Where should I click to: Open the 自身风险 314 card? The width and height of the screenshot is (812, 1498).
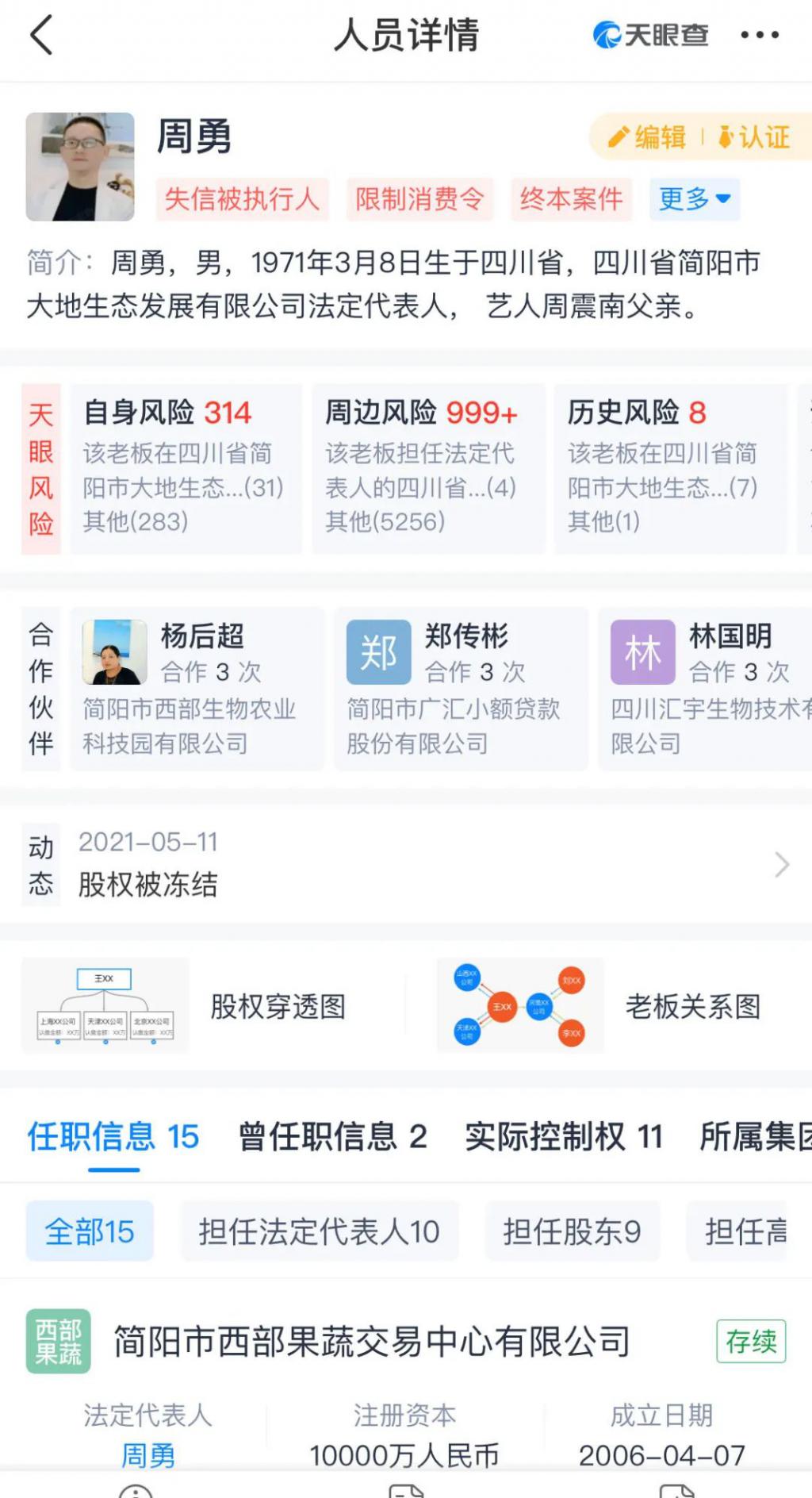(186, 468)
